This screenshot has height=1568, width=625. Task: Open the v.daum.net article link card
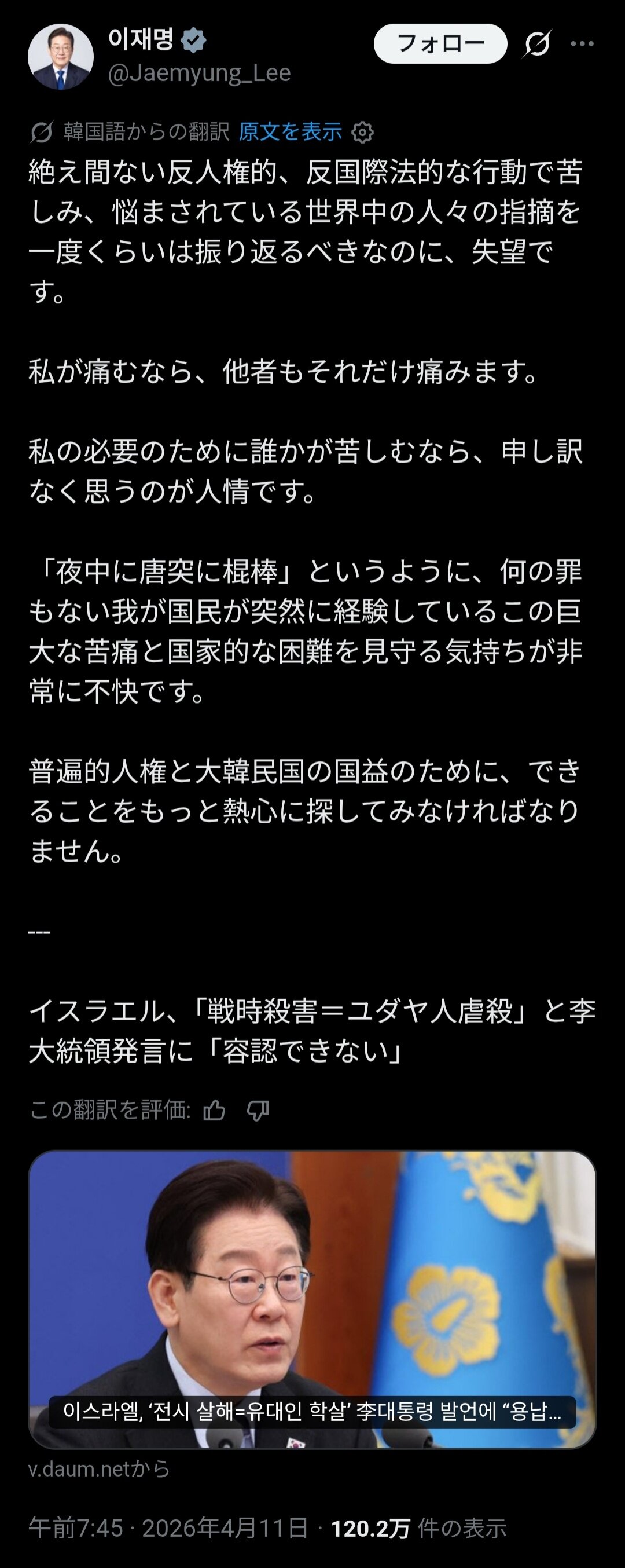312,1299
